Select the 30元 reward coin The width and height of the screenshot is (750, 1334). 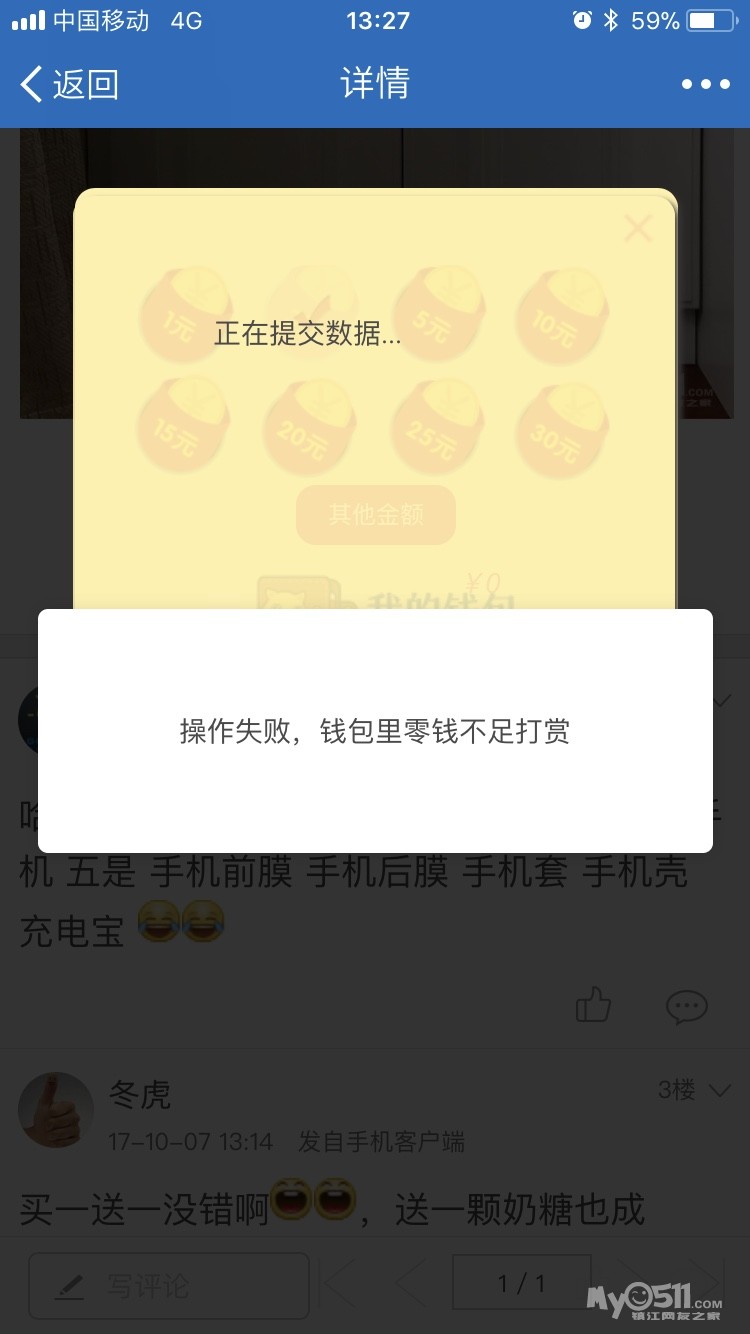pyautogui.click(x=561, y=429)
